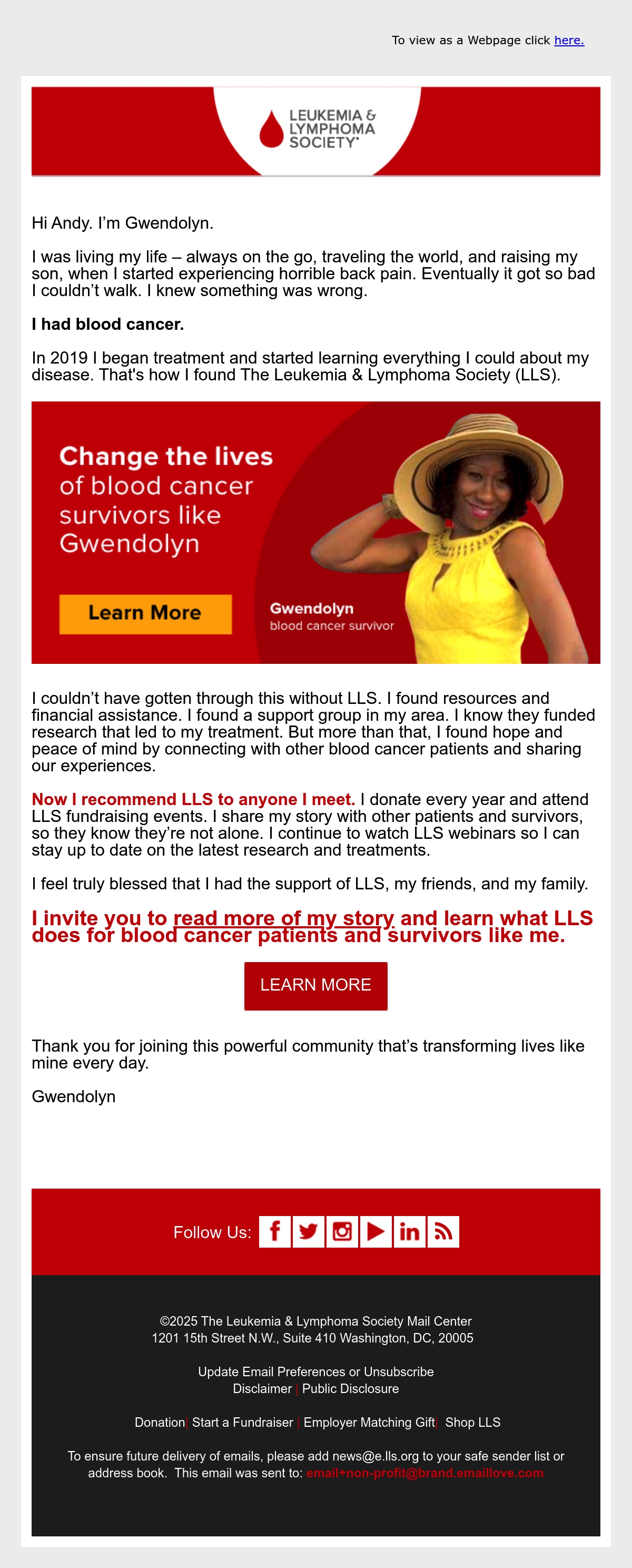This screenshot has width=632, height=1568.
Task: Open the webpage version via 'here' link
Action: (x=569, y=40)
